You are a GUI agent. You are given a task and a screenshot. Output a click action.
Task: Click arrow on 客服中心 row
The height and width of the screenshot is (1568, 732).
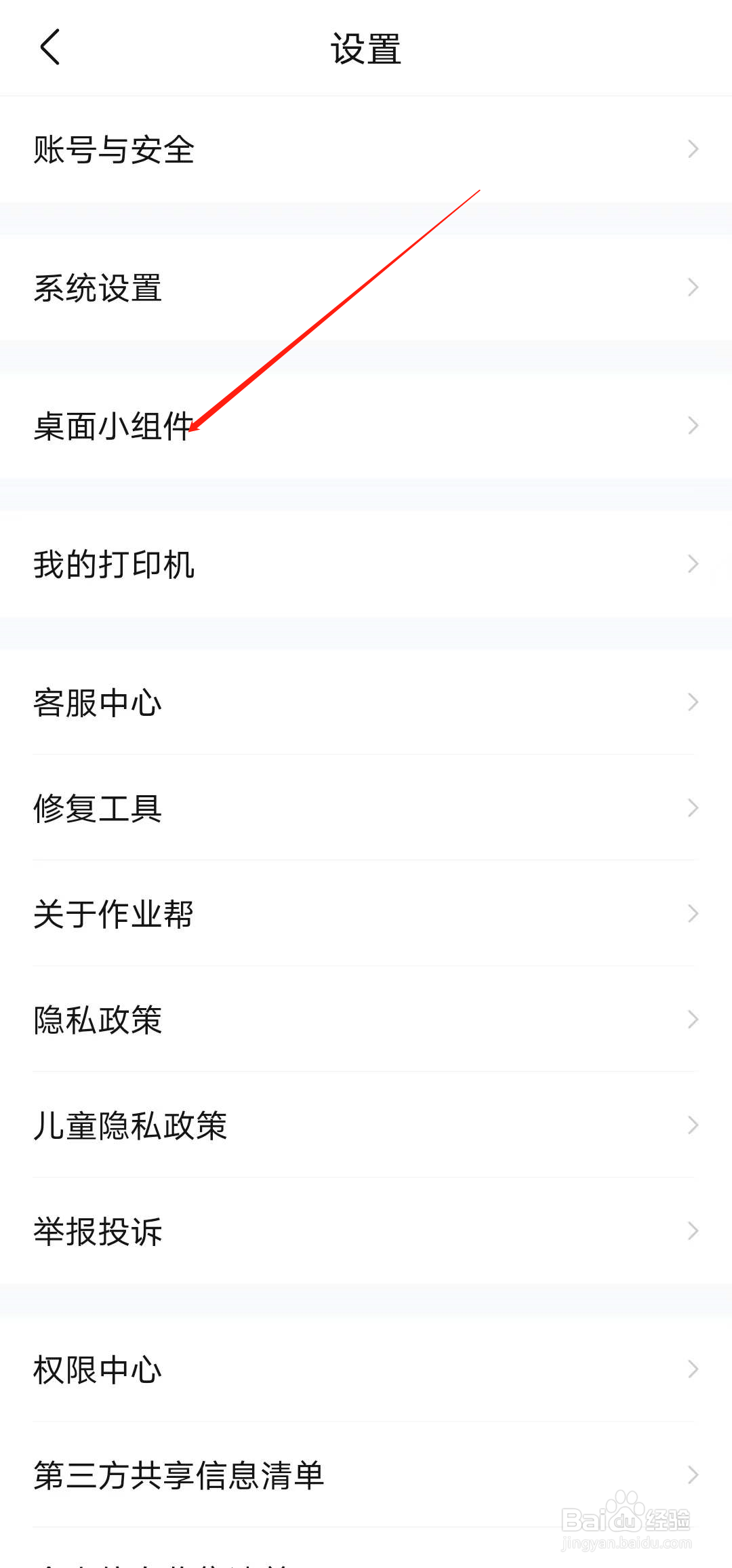pyautogui.click(x=691, y=703)
